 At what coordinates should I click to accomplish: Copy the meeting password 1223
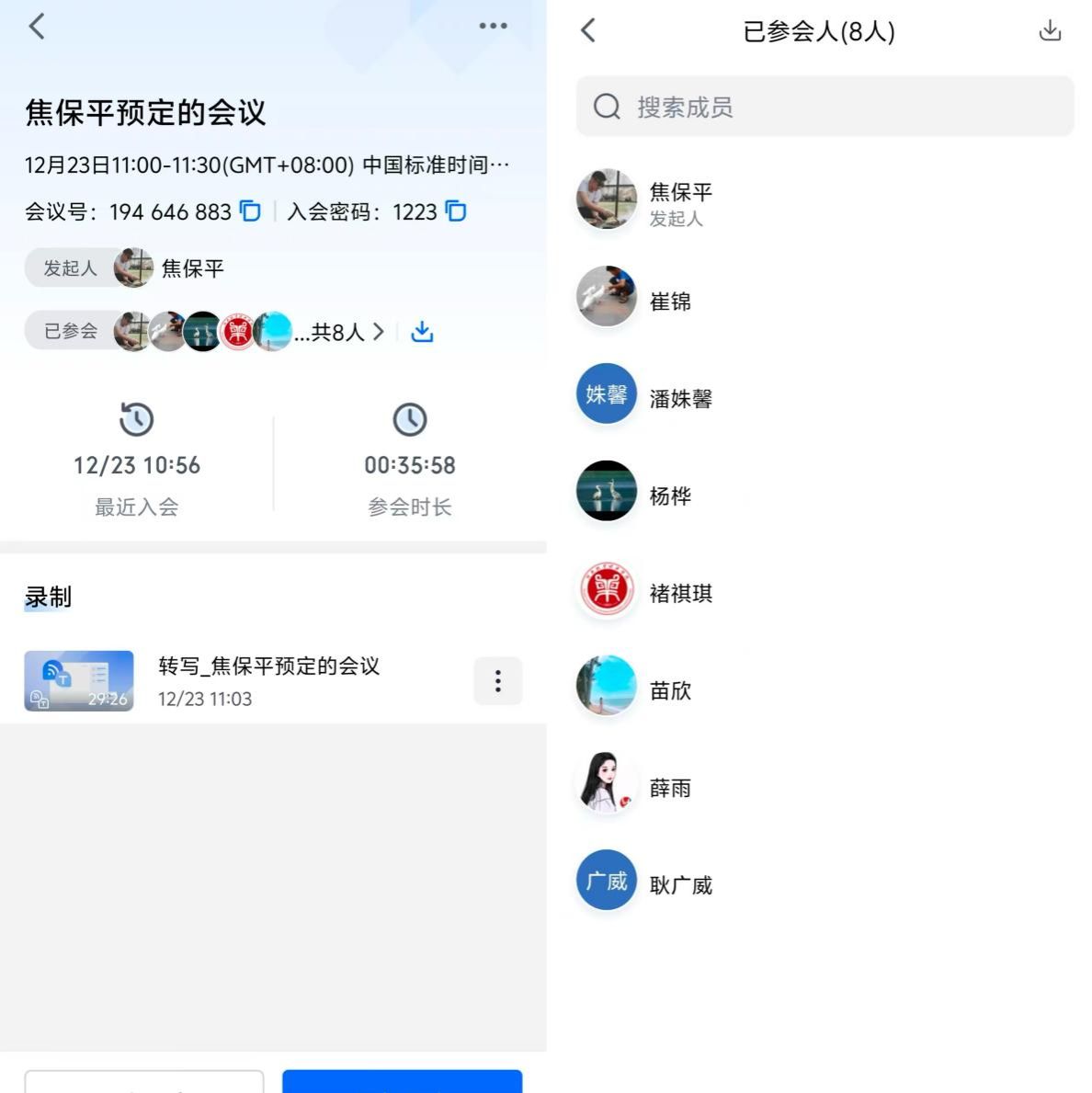tap(456, 211)
